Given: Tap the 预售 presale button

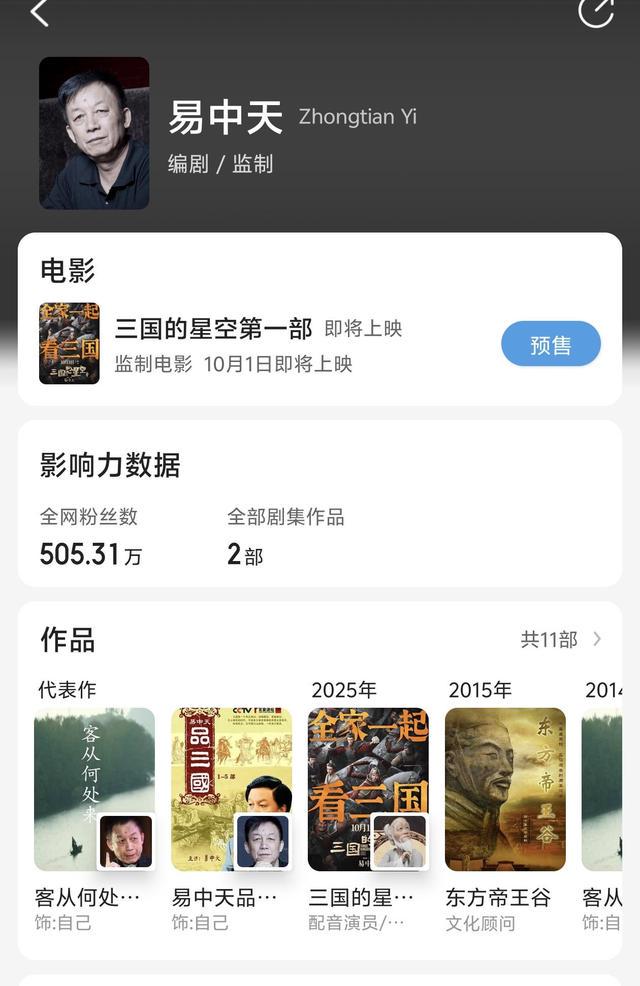Looking at the screenshot, I should pos(550,345).
